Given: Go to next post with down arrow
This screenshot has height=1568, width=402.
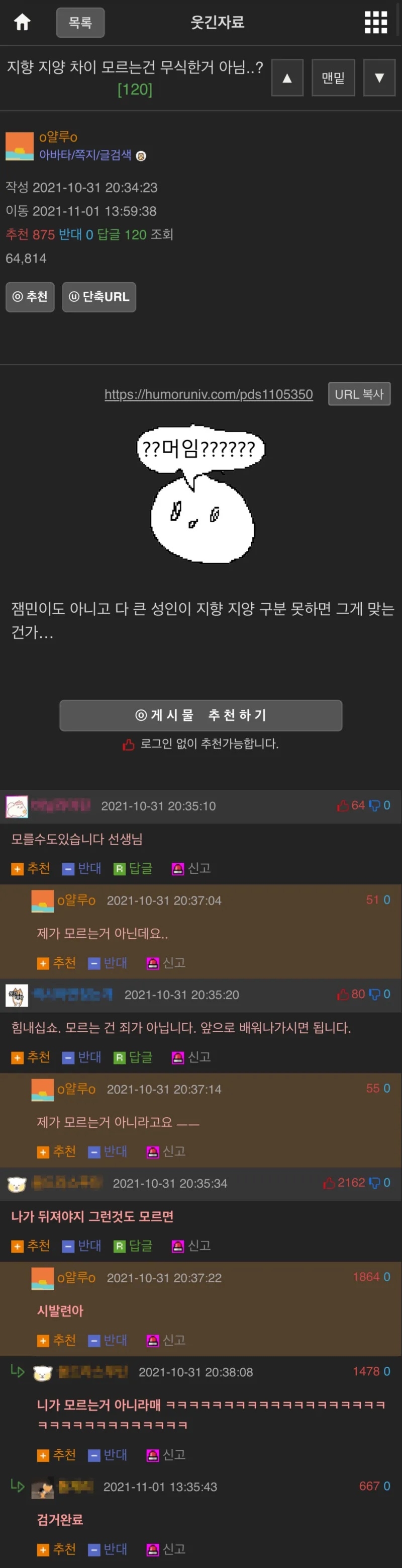Looking at the screenshot, I should point(379,78).
